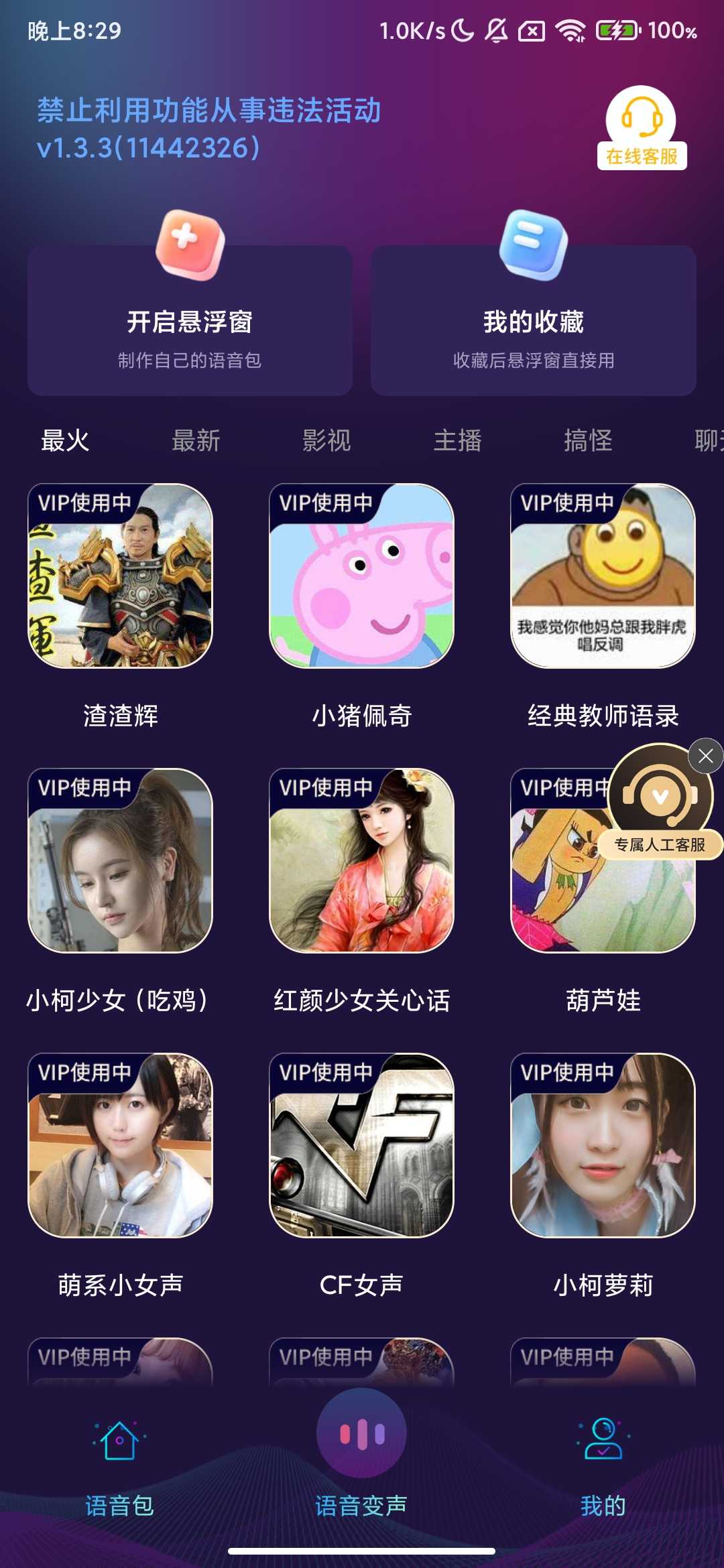Screen dimensions: 724x1568
Task: Switch to the 最新 category tab
Action: 196,440
